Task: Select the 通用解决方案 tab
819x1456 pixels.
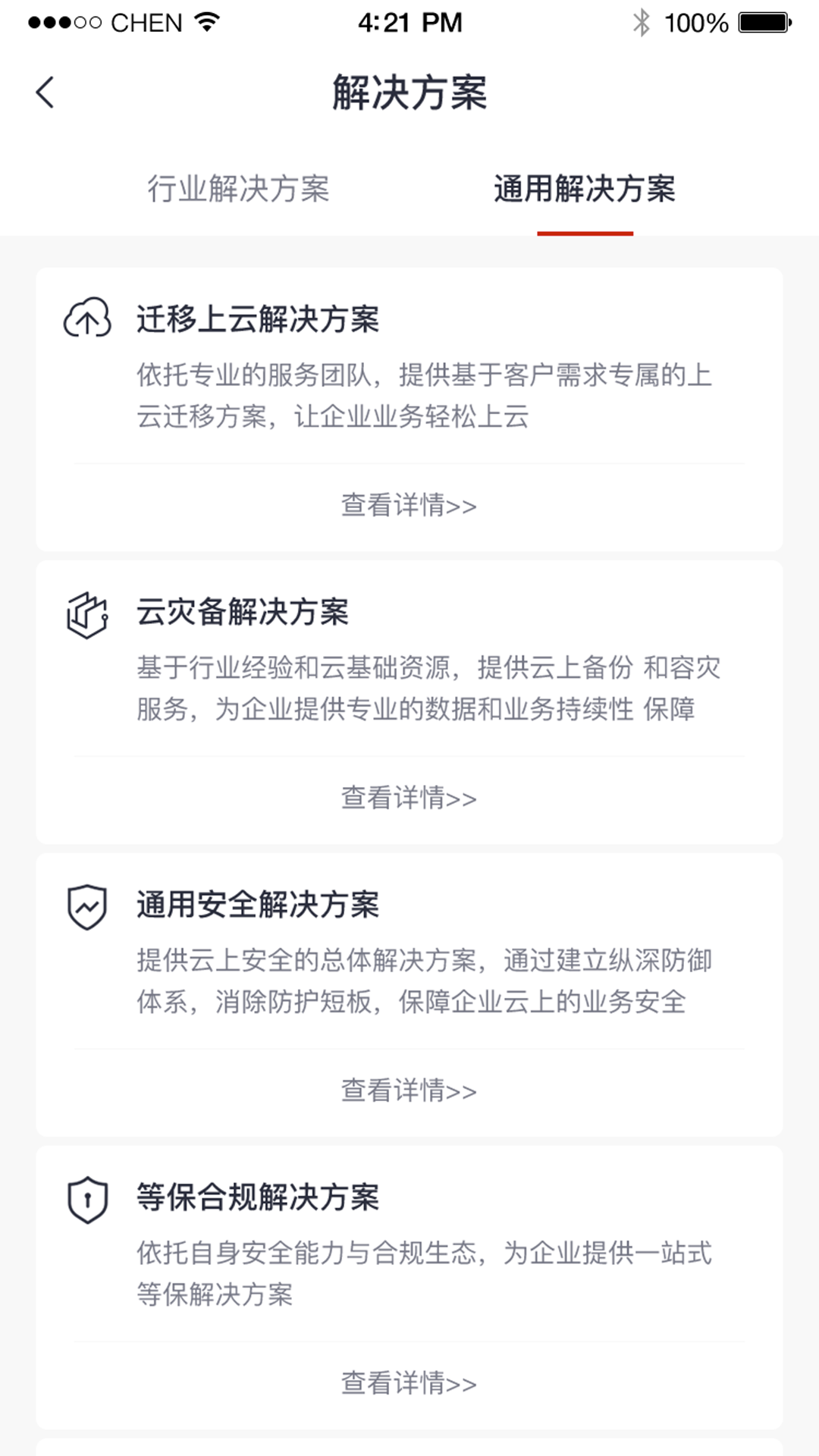Action: (584, 189)
